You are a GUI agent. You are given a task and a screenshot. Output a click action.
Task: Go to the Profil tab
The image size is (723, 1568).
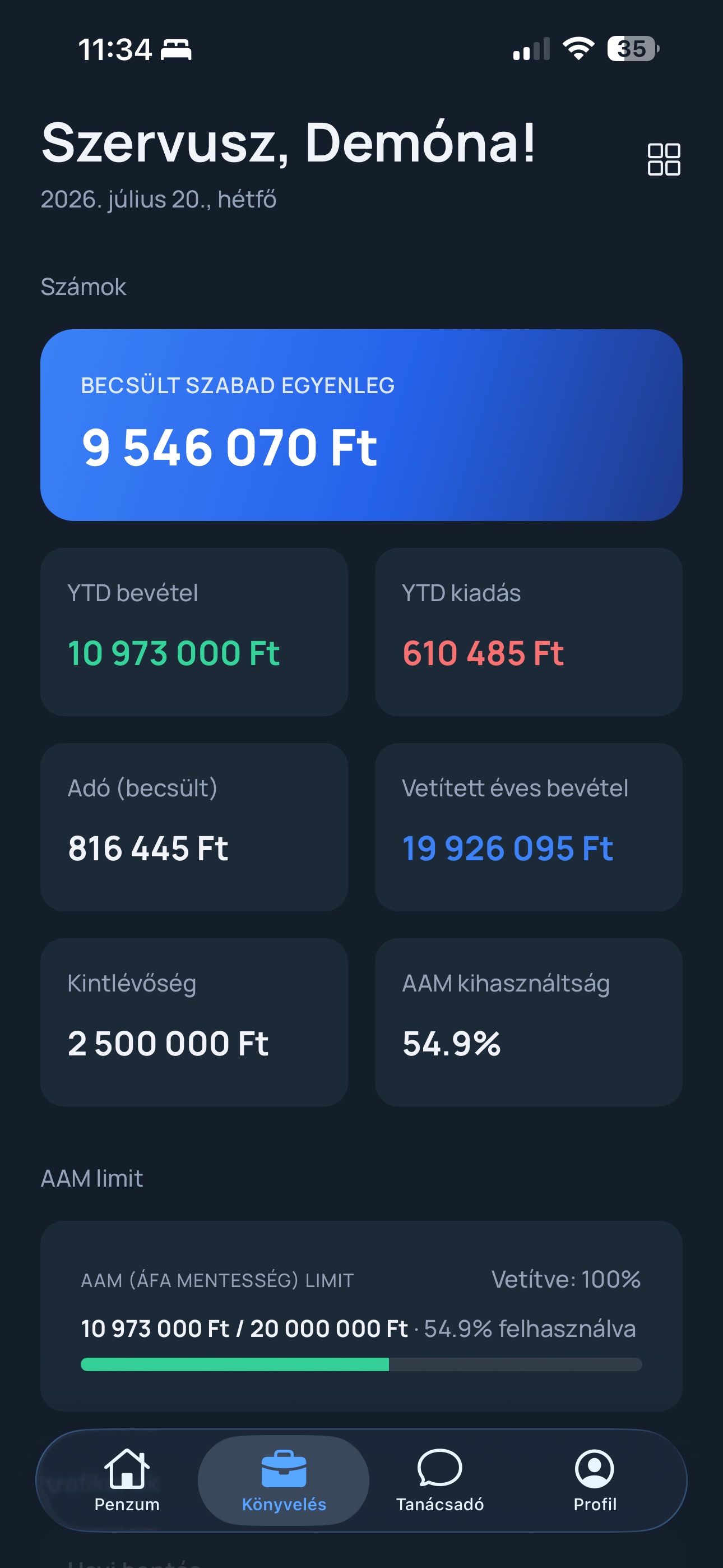pyautogui.click(x=595, y=1481)
